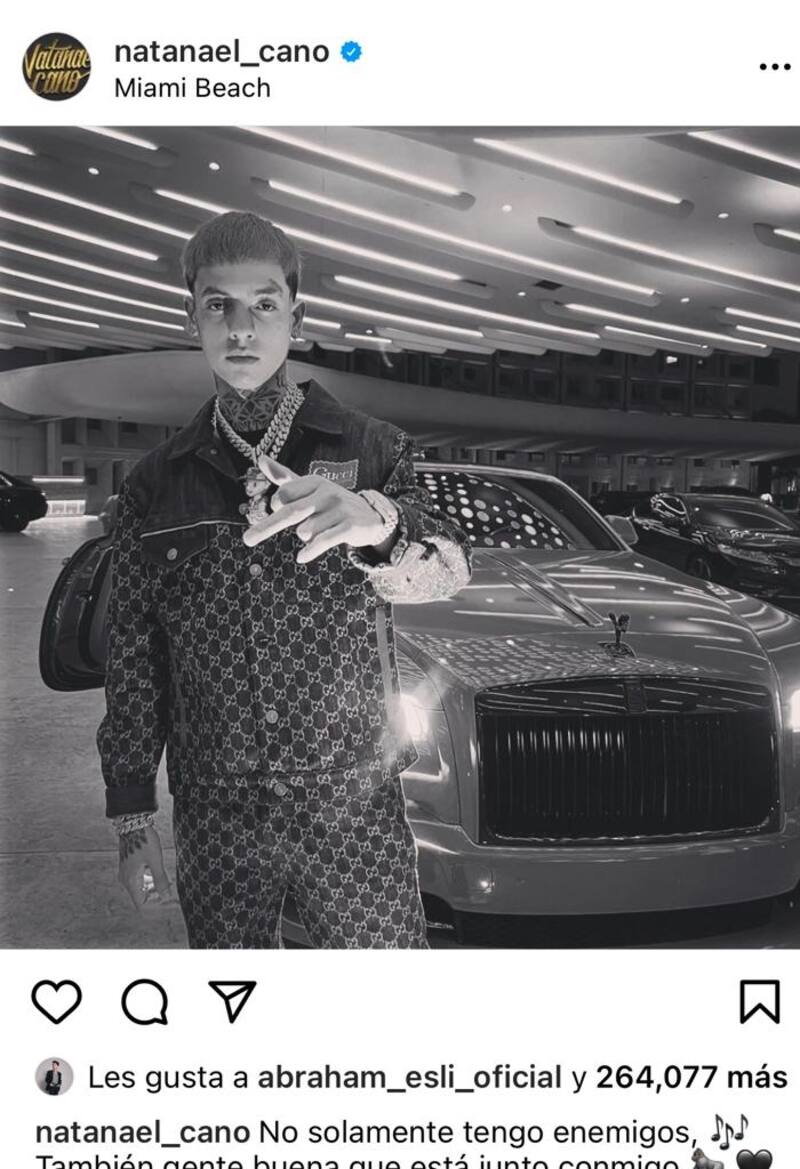Screen dimensions: 800x1169
Task: Like the post with heart icon
Action: (56, 1001)
